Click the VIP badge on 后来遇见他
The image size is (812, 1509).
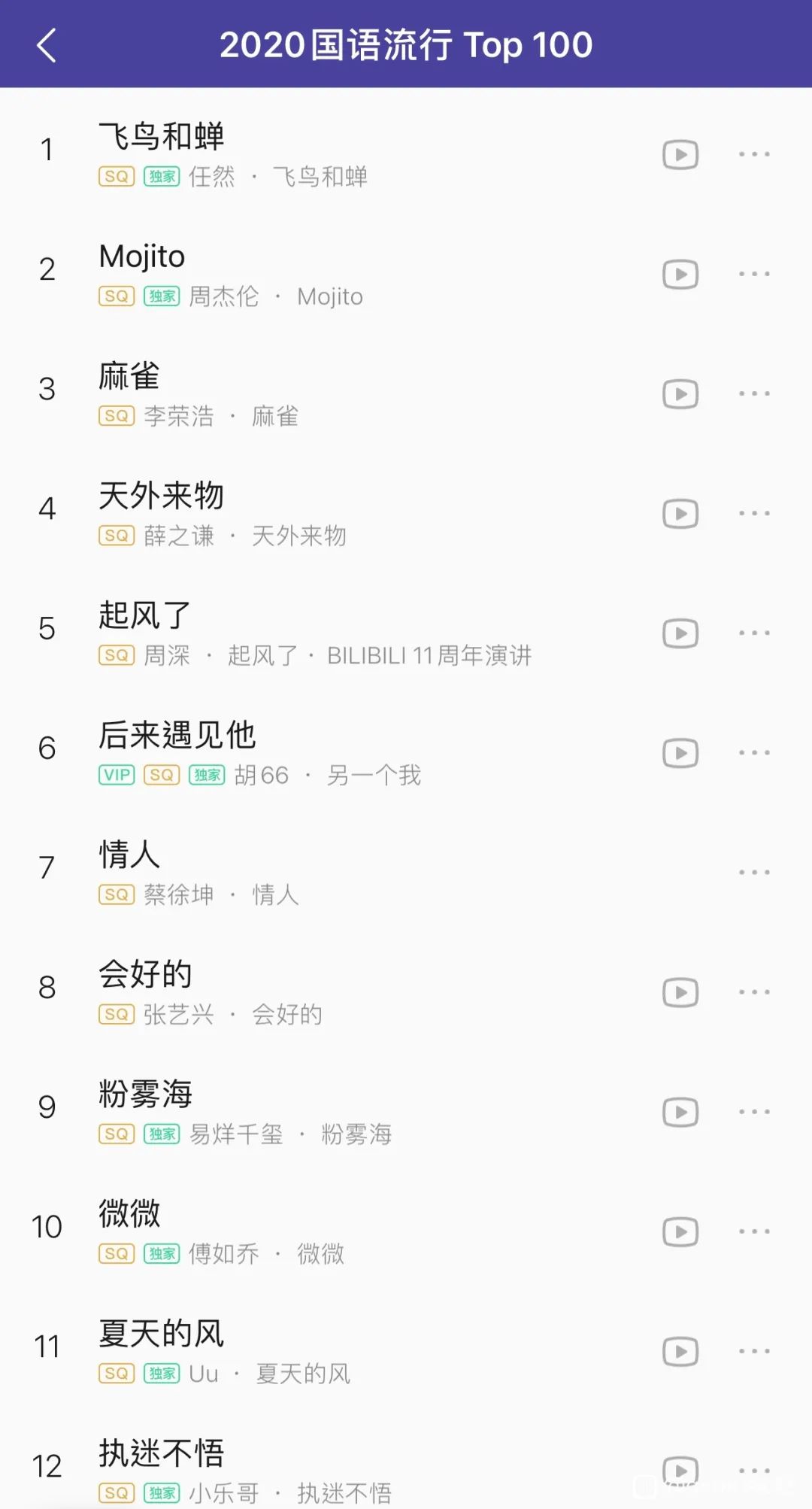click(115, 776)
